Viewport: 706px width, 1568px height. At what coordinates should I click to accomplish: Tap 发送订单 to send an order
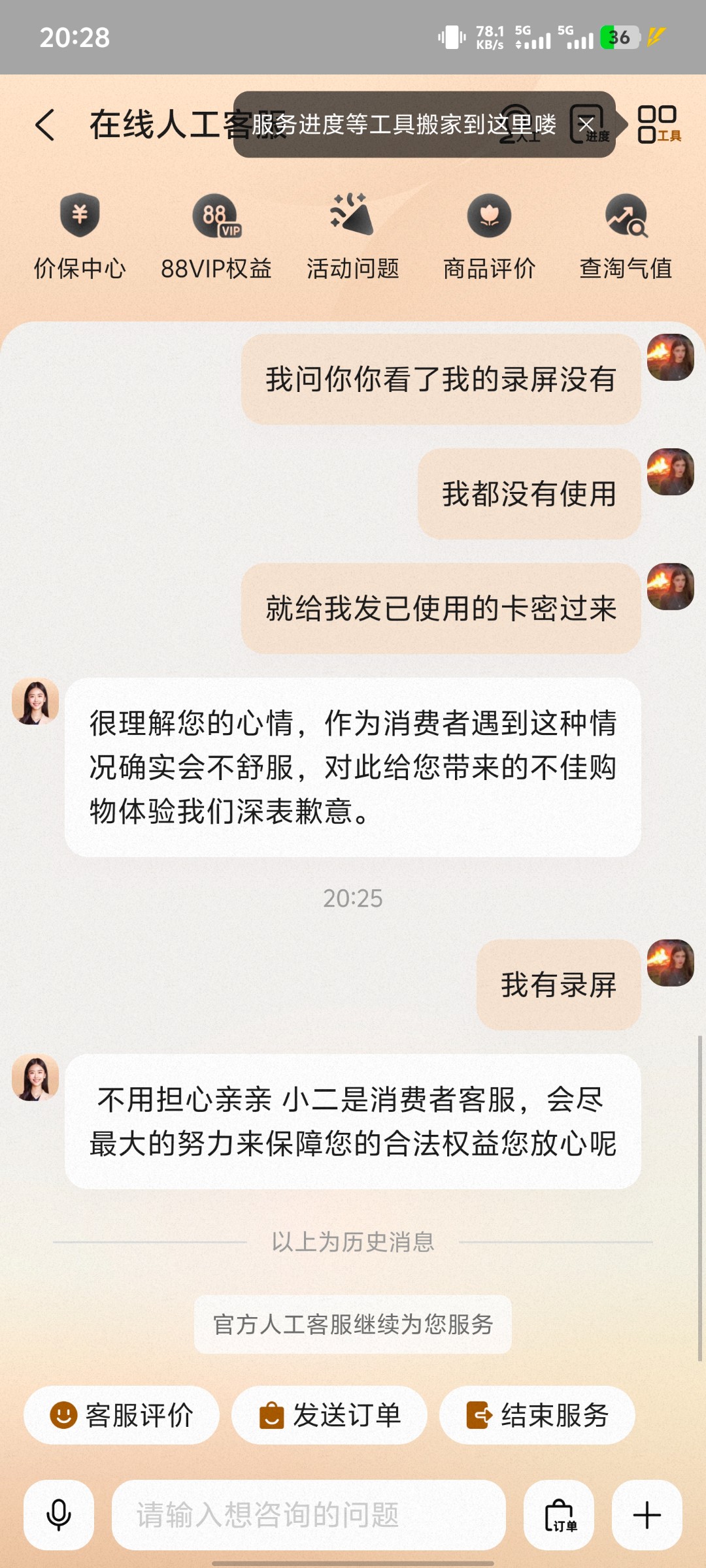point(329,1416)
